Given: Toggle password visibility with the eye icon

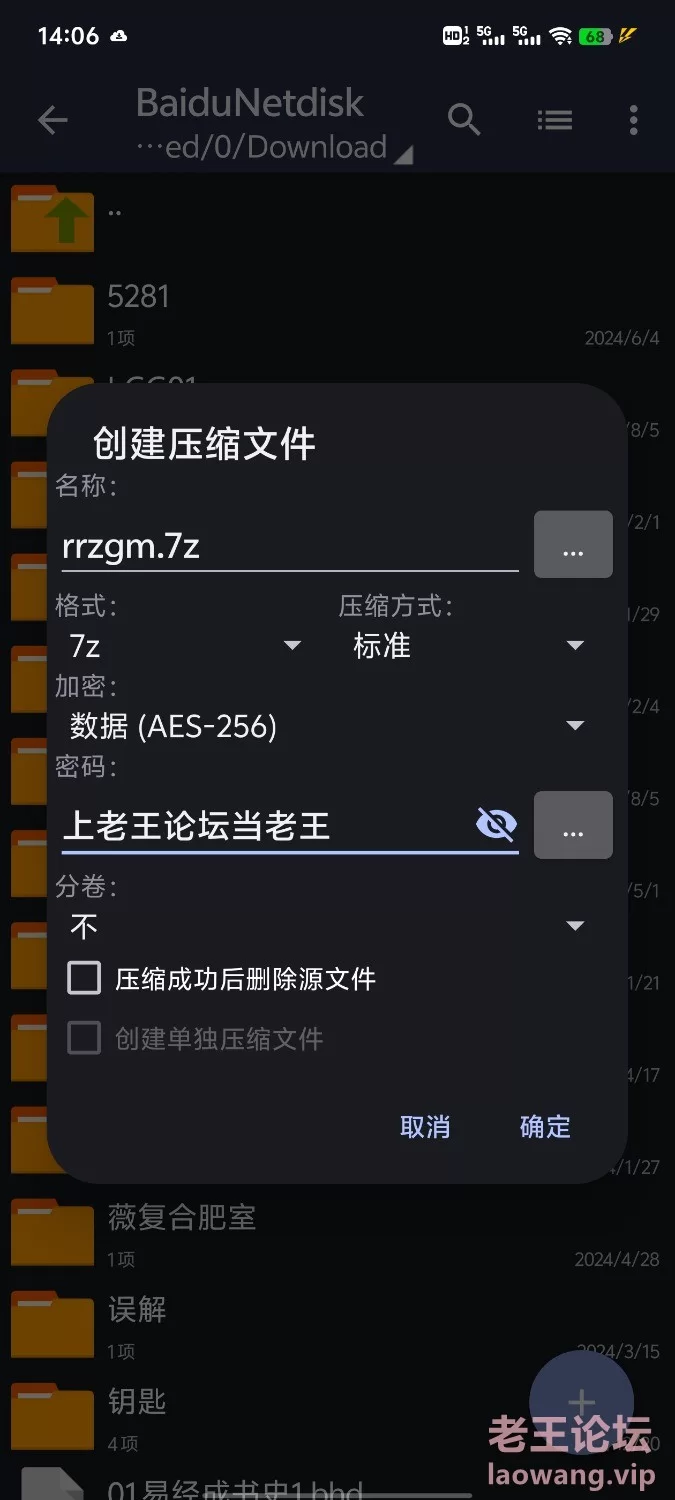Looking at the screenshot, I should [x=496, y=825].
